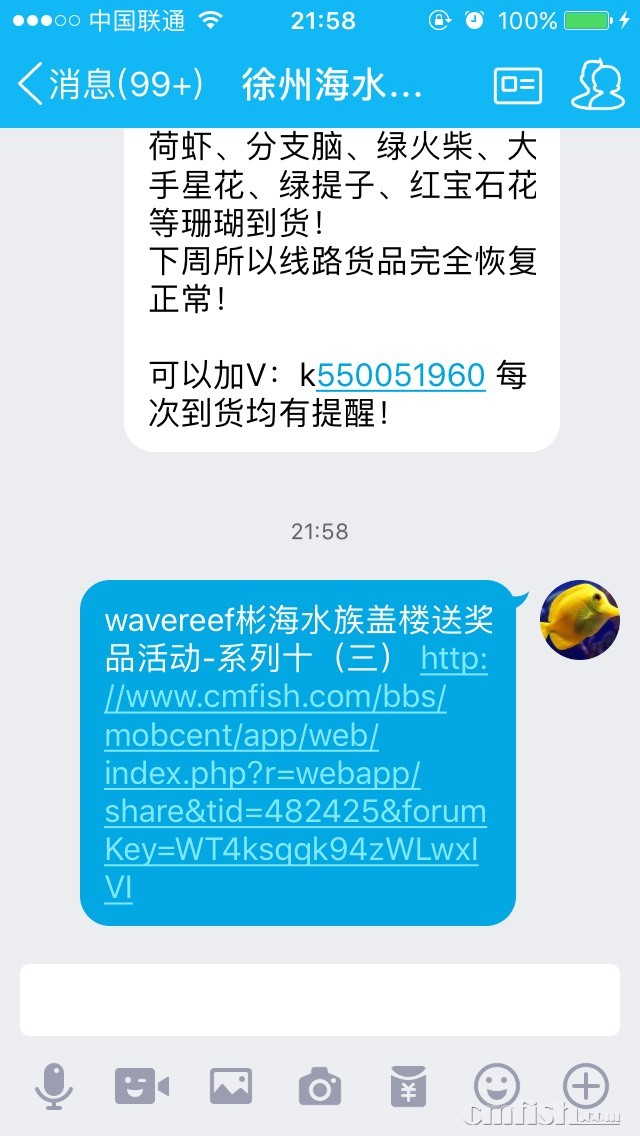Send a red packet with the ¥ icon
640x1136 pixels.
coord(408,1086)
